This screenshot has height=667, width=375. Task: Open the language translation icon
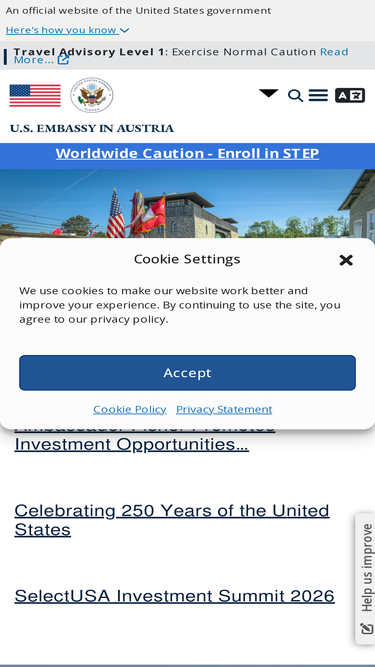click(350, 95)
